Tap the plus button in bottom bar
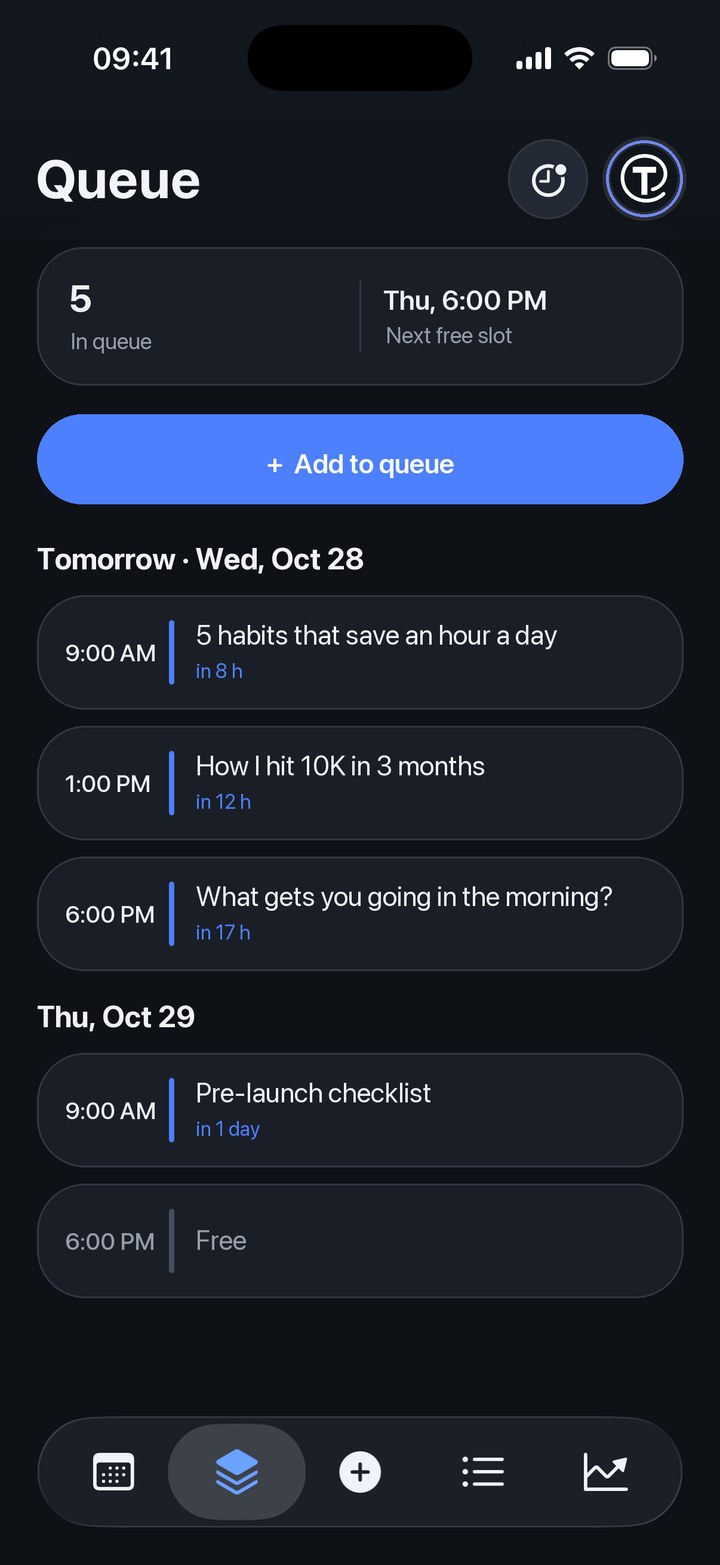 [360, 1472]
